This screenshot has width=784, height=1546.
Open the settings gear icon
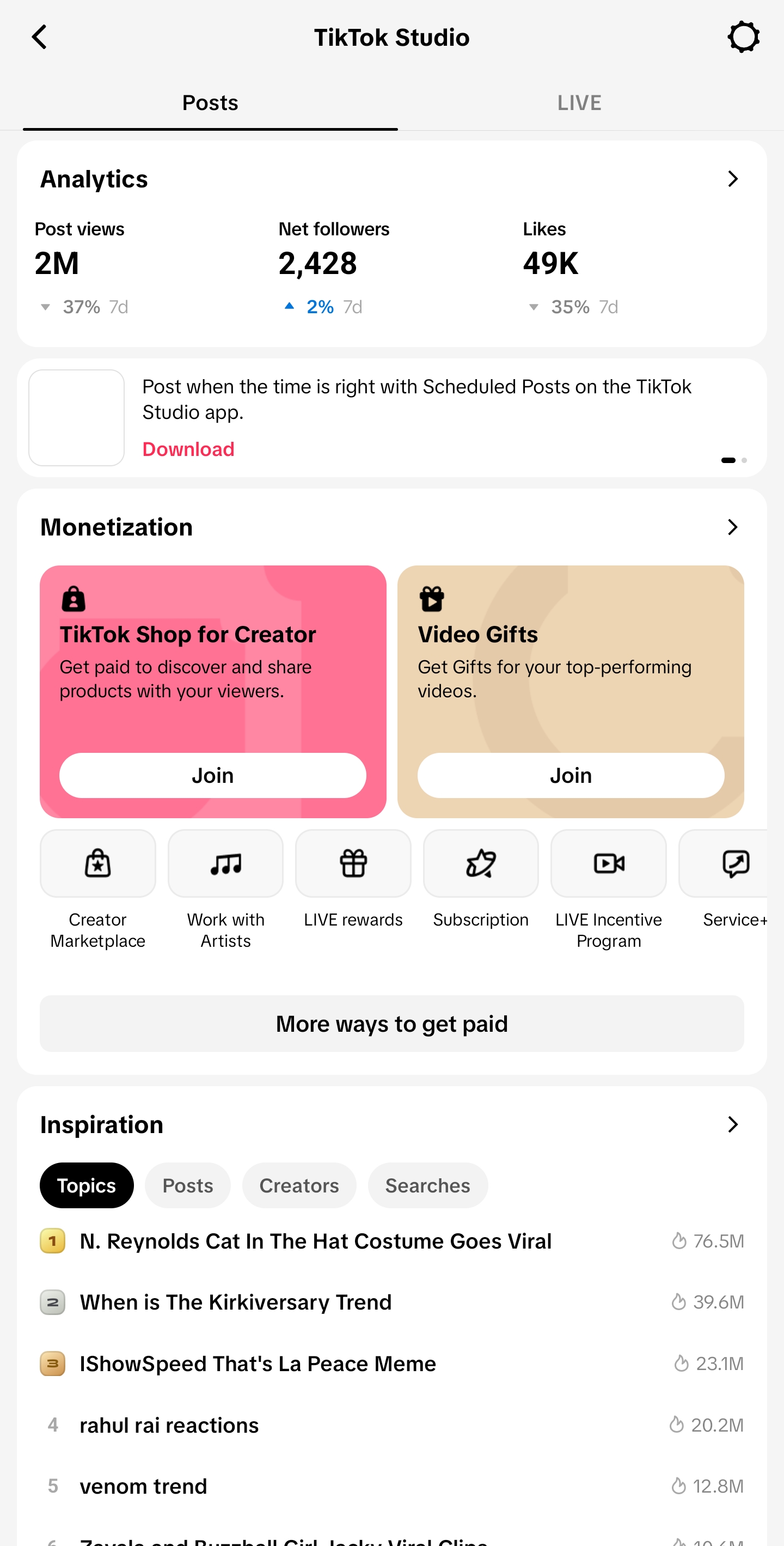[x=743, y=37]
